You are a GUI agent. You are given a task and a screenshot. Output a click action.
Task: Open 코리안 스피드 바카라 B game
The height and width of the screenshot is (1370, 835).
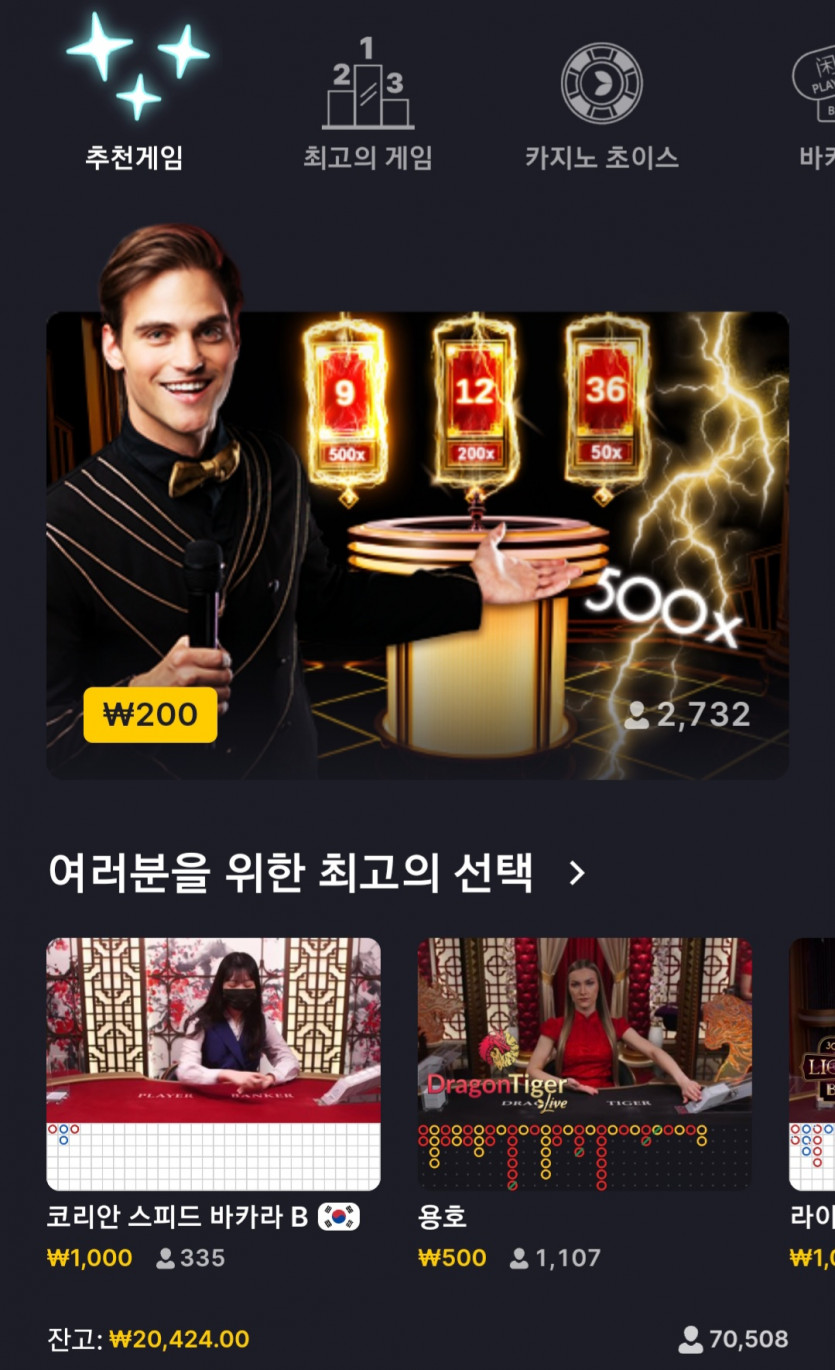[x=213, y=1063]
